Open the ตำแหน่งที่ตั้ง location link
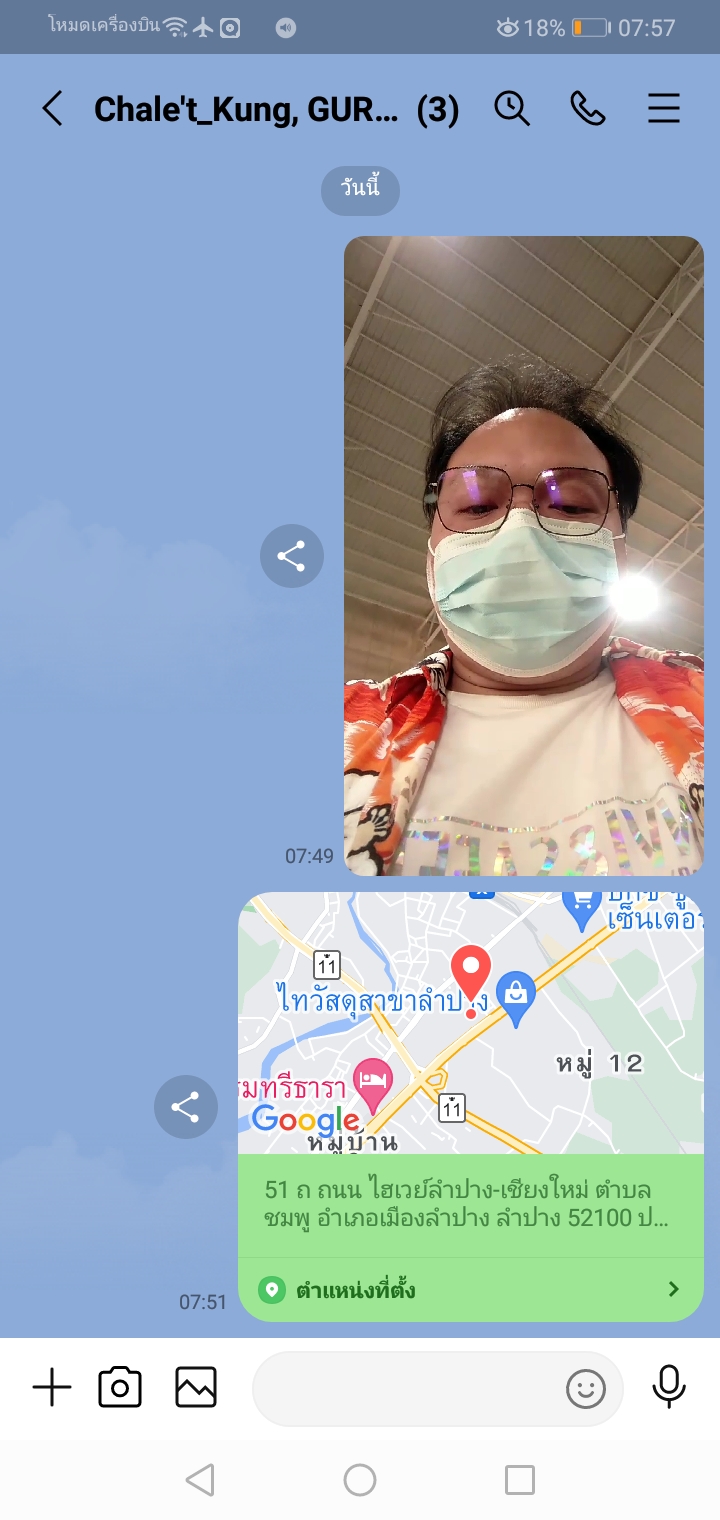The height and width of the screenshot is (1520, 720). coord(470,1290)
